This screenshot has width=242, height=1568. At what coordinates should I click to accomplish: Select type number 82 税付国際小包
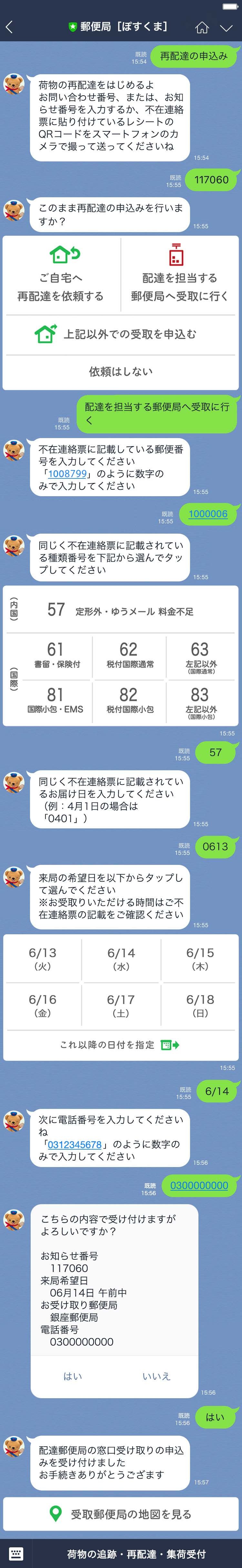[129, 700]
